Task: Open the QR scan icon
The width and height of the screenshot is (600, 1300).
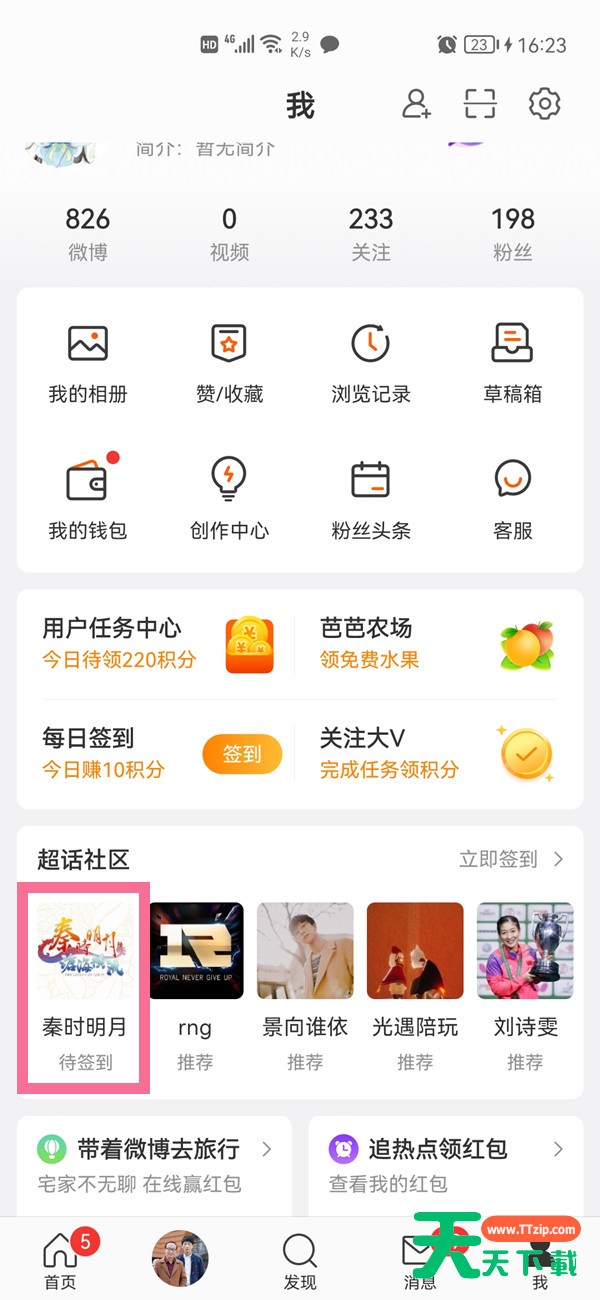Action: [480, 103]
